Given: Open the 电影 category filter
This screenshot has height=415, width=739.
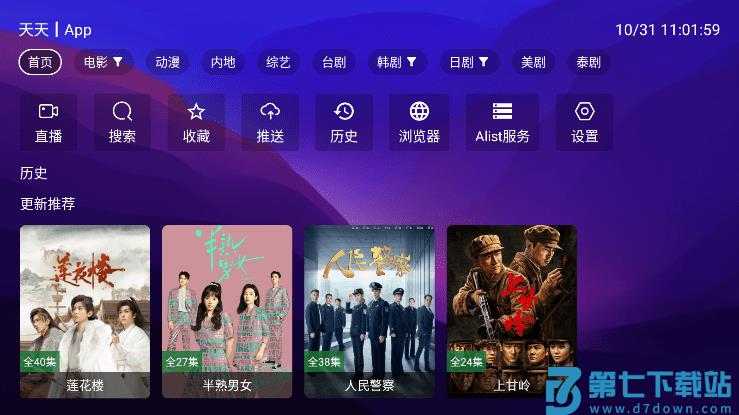Looking at the screenshot, I should click(103, 62).
